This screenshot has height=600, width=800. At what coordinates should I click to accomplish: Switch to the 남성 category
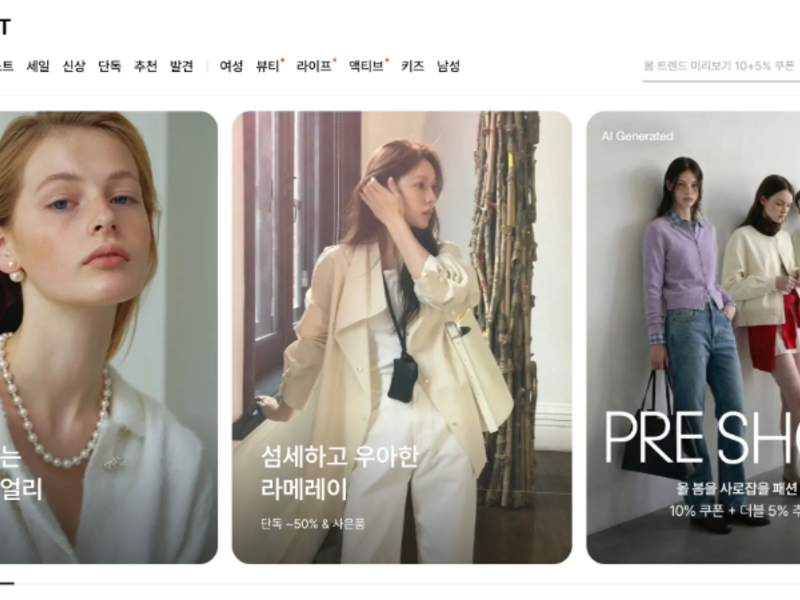point(448,67)
